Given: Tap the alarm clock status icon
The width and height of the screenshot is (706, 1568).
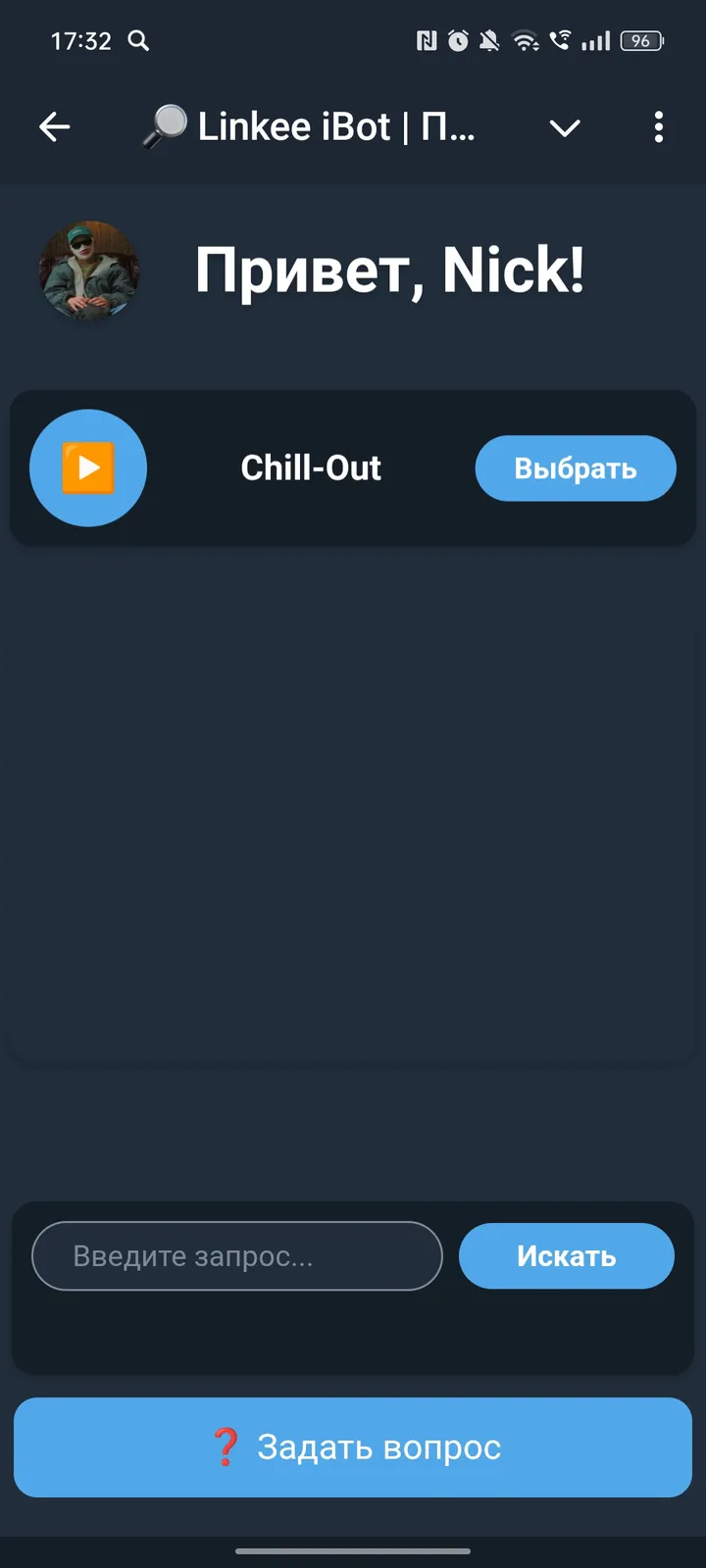Looking at the screenshot, I should click(x=457, y=40).
